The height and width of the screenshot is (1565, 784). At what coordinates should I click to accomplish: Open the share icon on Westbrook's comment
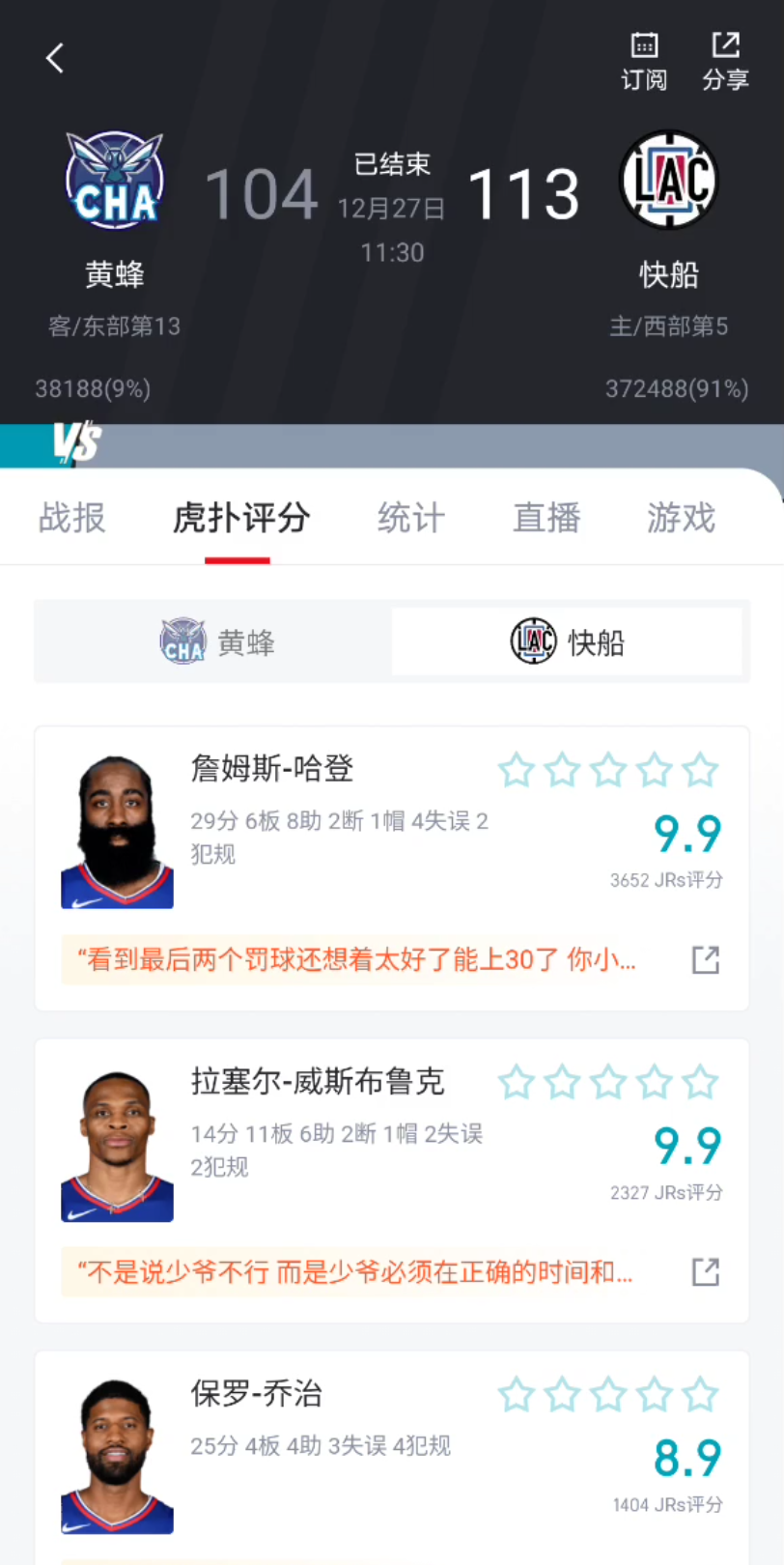706,1272
